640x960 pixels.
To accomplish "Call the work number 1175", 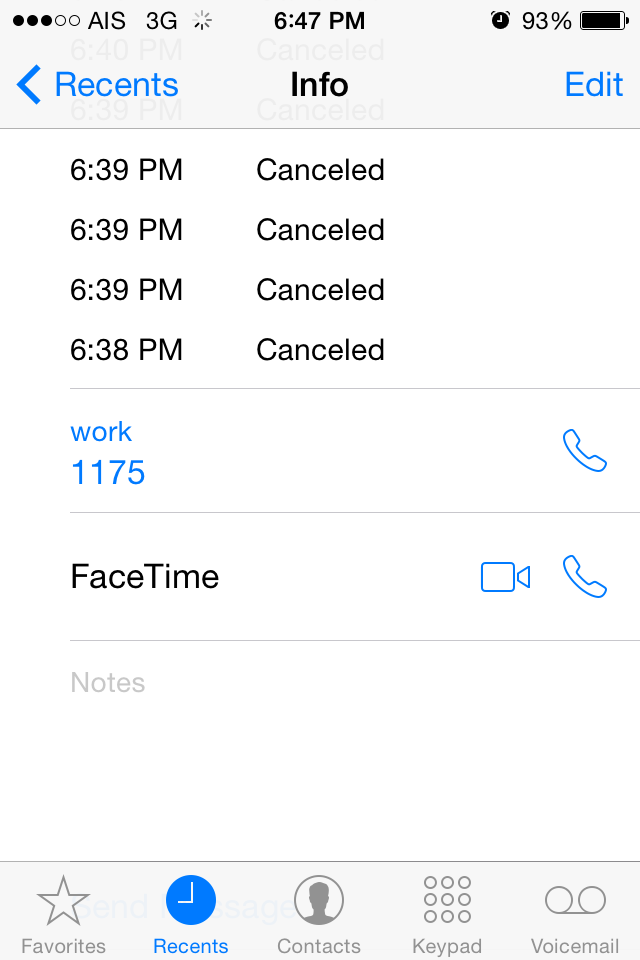I will 585,451.
